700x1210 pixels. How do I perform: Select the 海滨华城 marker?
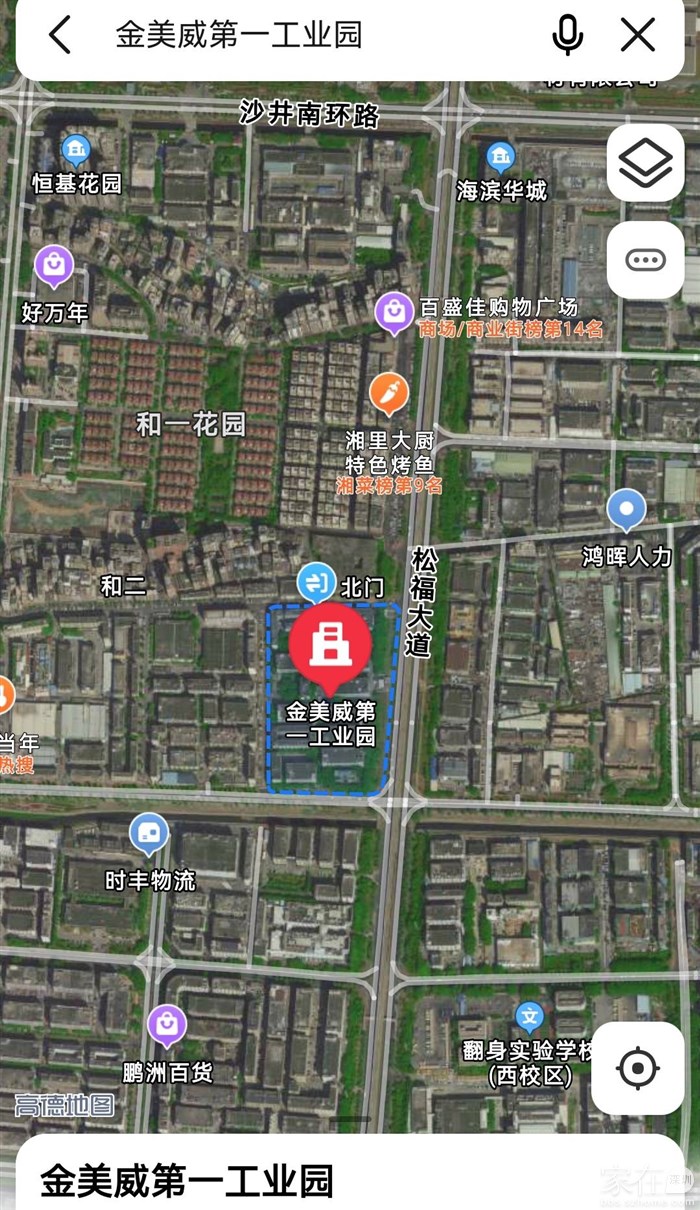click(x=500, y=158)
